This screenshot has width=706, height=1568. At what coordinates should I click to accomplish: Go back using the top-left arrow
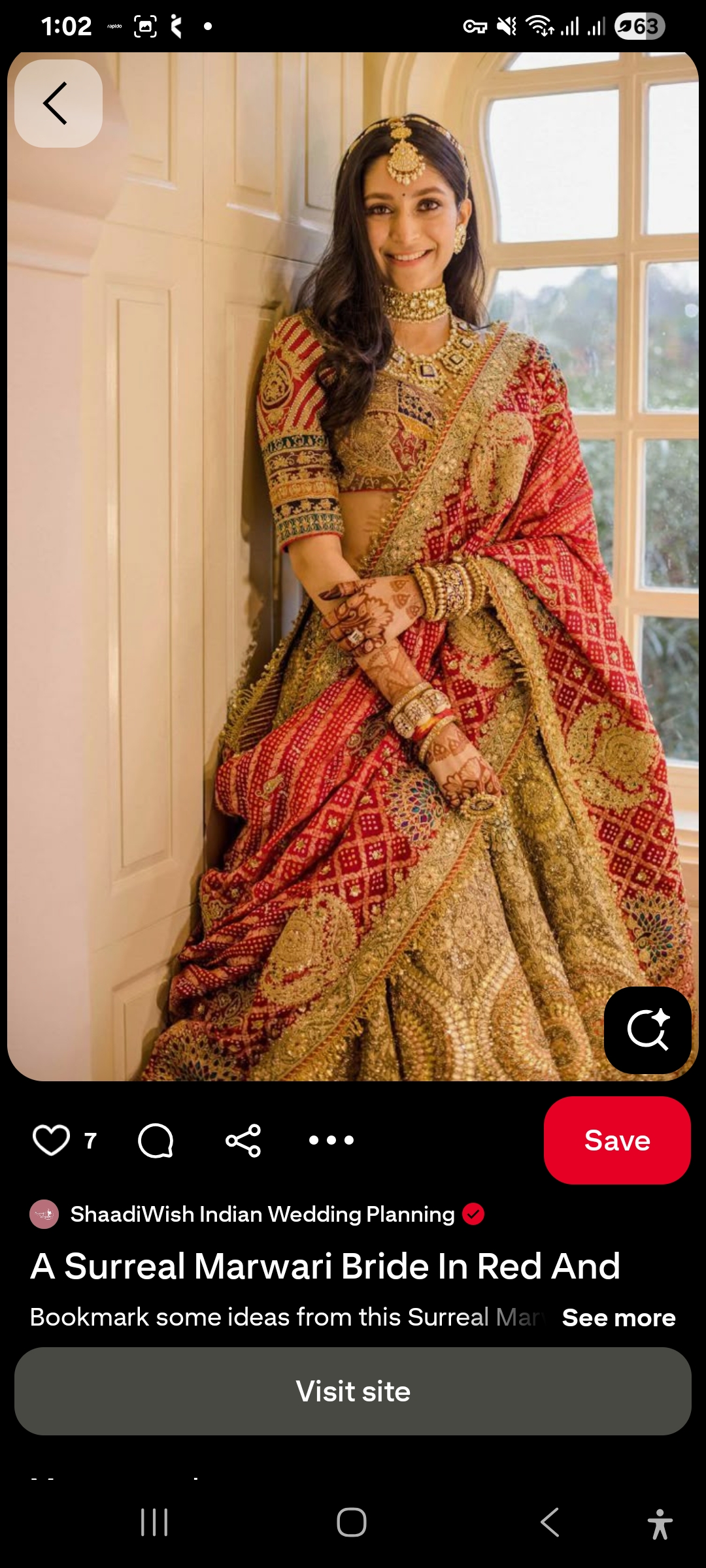point(58,103)
